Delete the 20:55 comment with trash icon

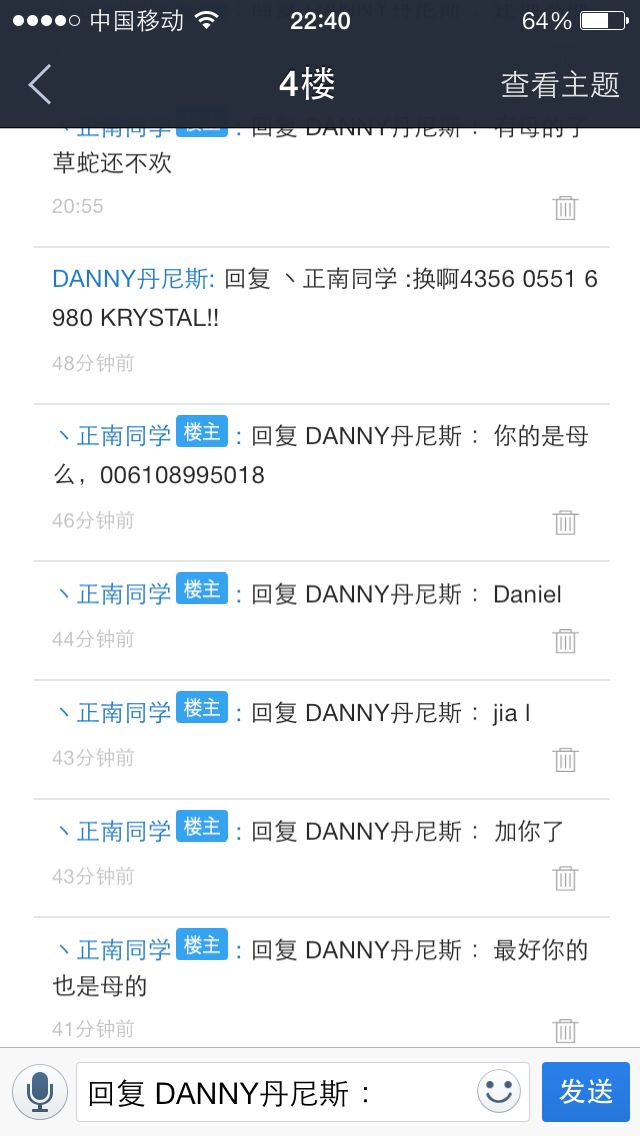click(565, 208)
